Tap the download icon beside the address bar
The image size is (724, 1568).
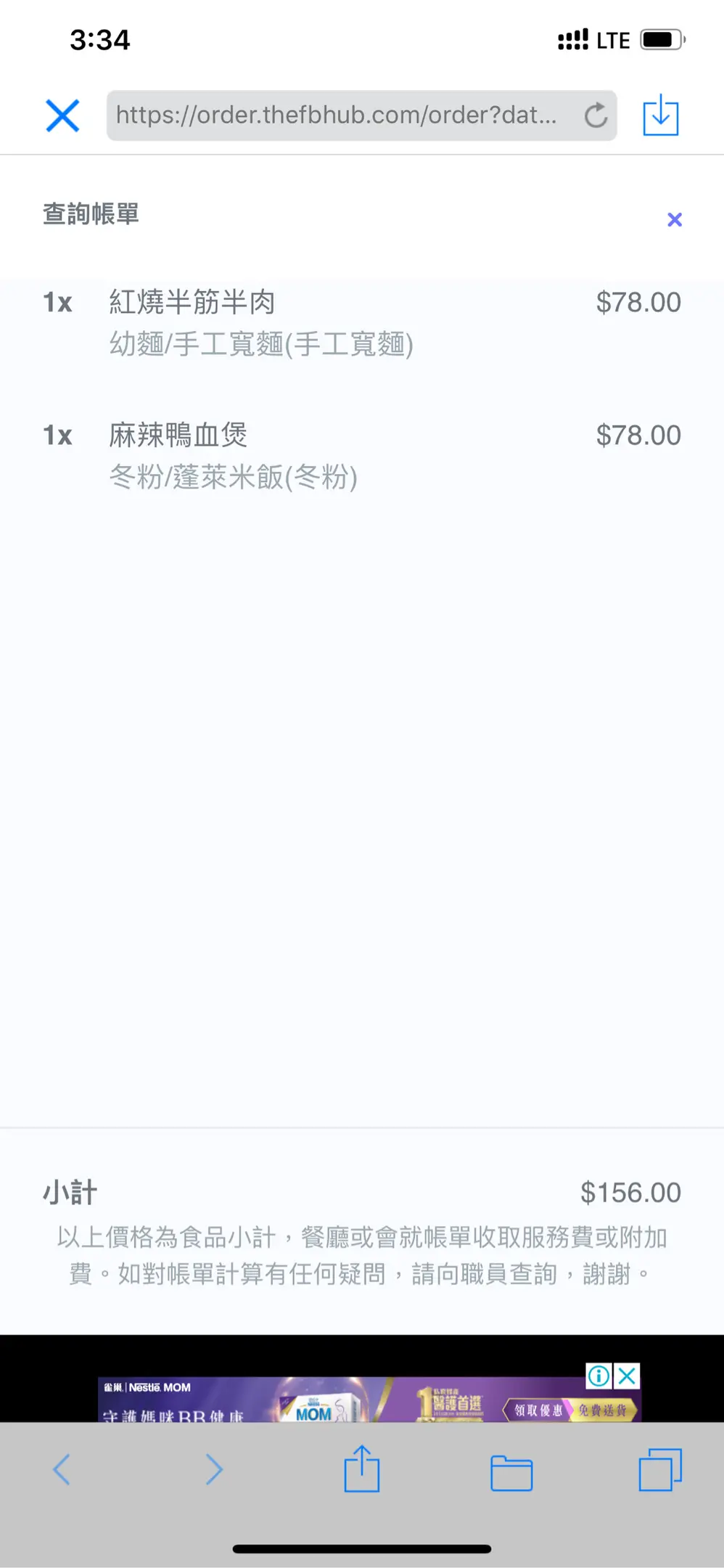pos(660,115)
